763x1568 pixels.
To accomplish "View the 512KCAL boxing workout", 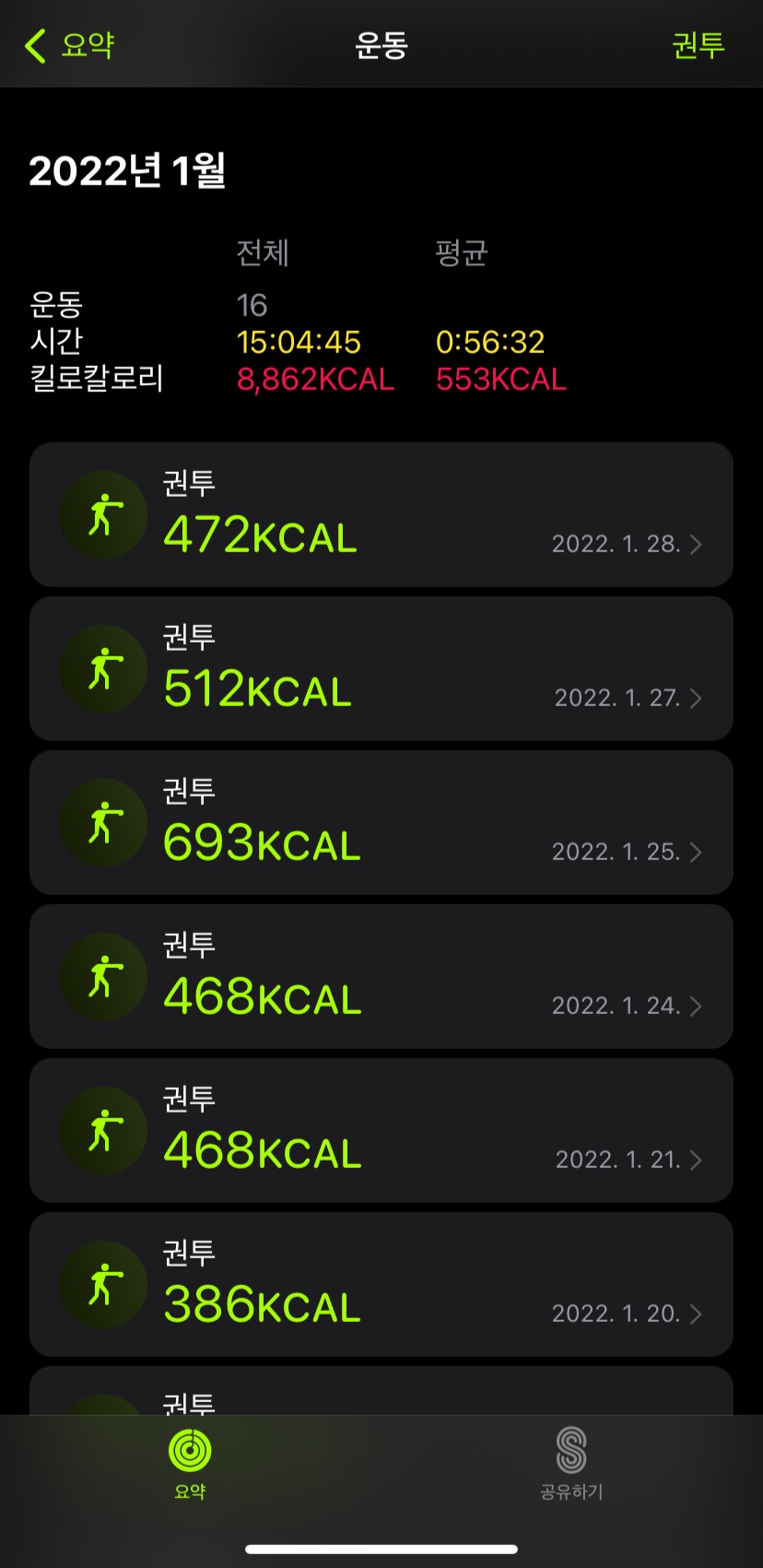I will (381, 668).
